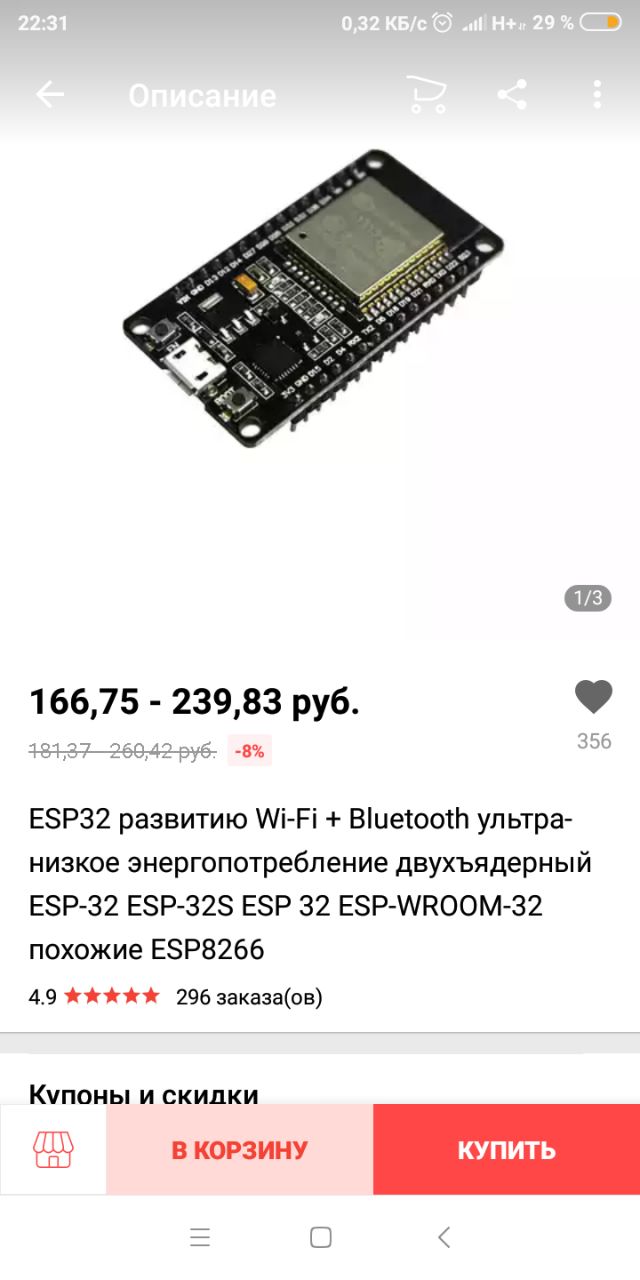Open the seller's store icon
640x1280 pixels.
[x=53, y=1150]
